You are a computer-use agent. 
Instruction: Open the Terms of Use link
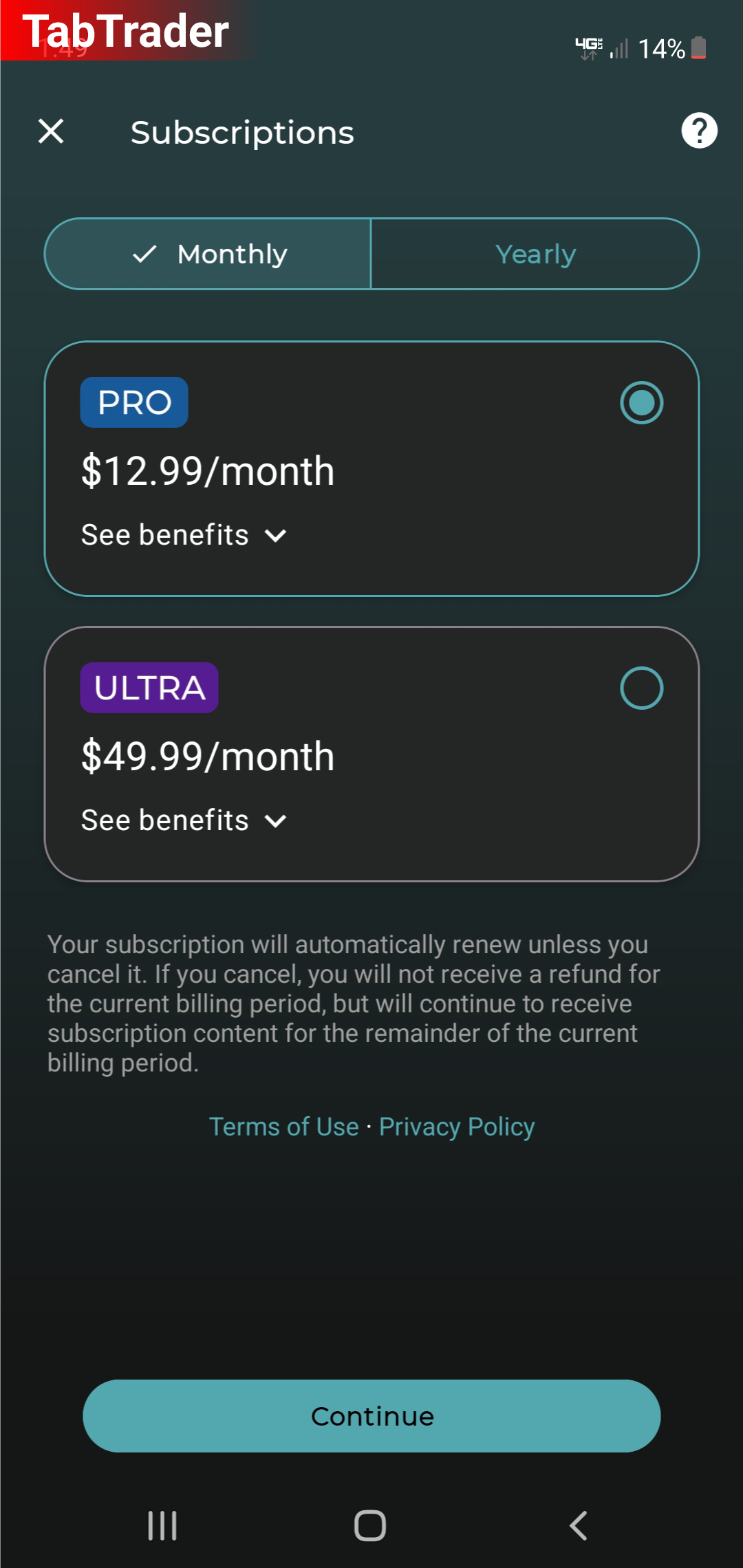284,1126
